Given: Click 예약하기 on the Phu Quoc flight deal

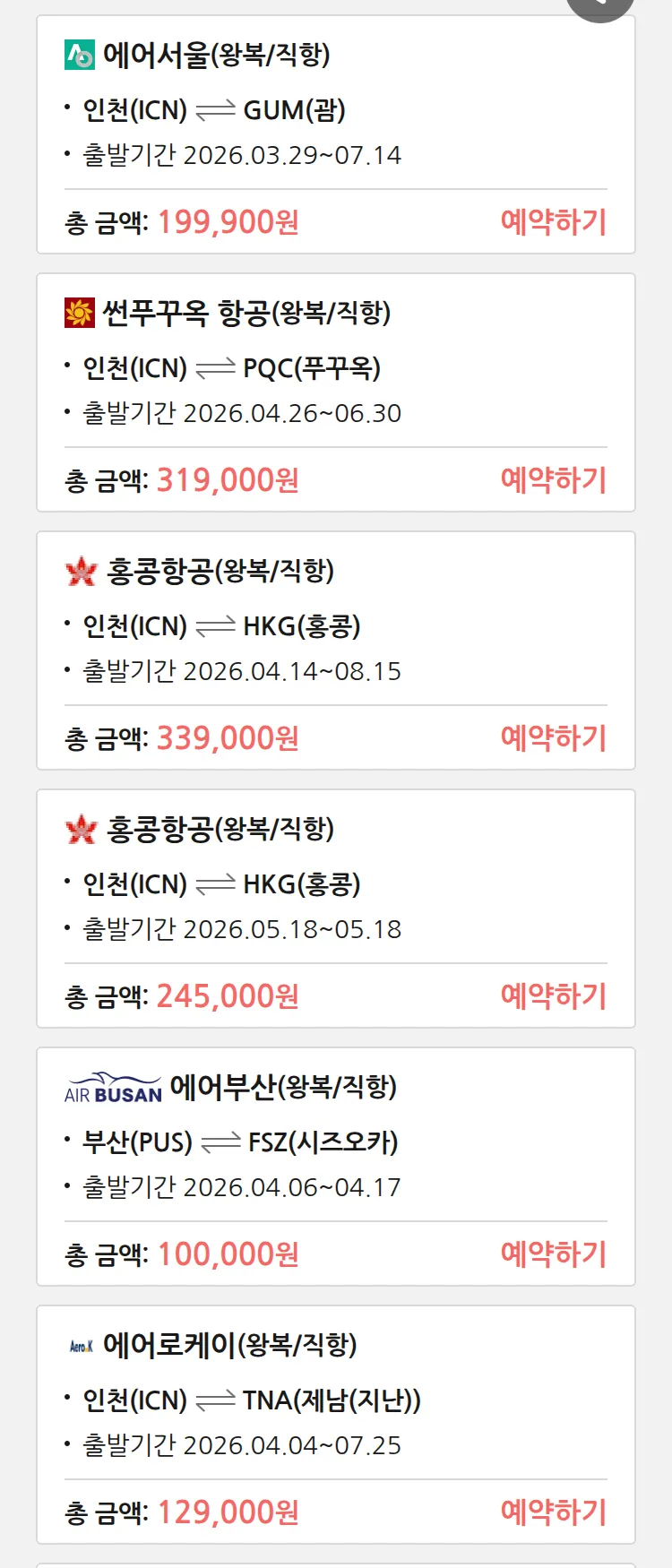Looking at the screenshot, I should (x=554, y=480).
